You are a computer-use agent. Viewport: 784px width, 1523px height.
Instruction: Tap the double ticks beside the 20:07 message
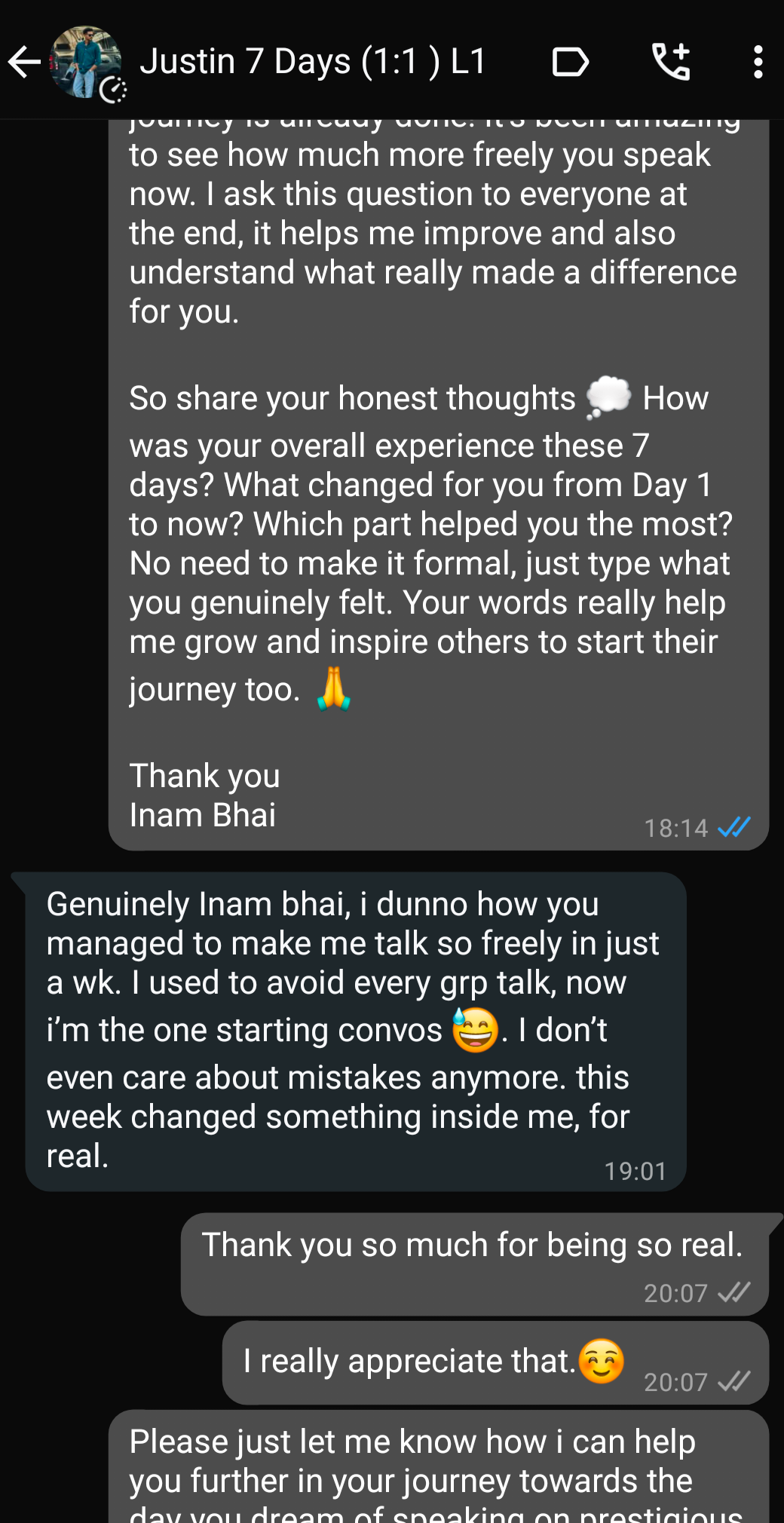733,1292
